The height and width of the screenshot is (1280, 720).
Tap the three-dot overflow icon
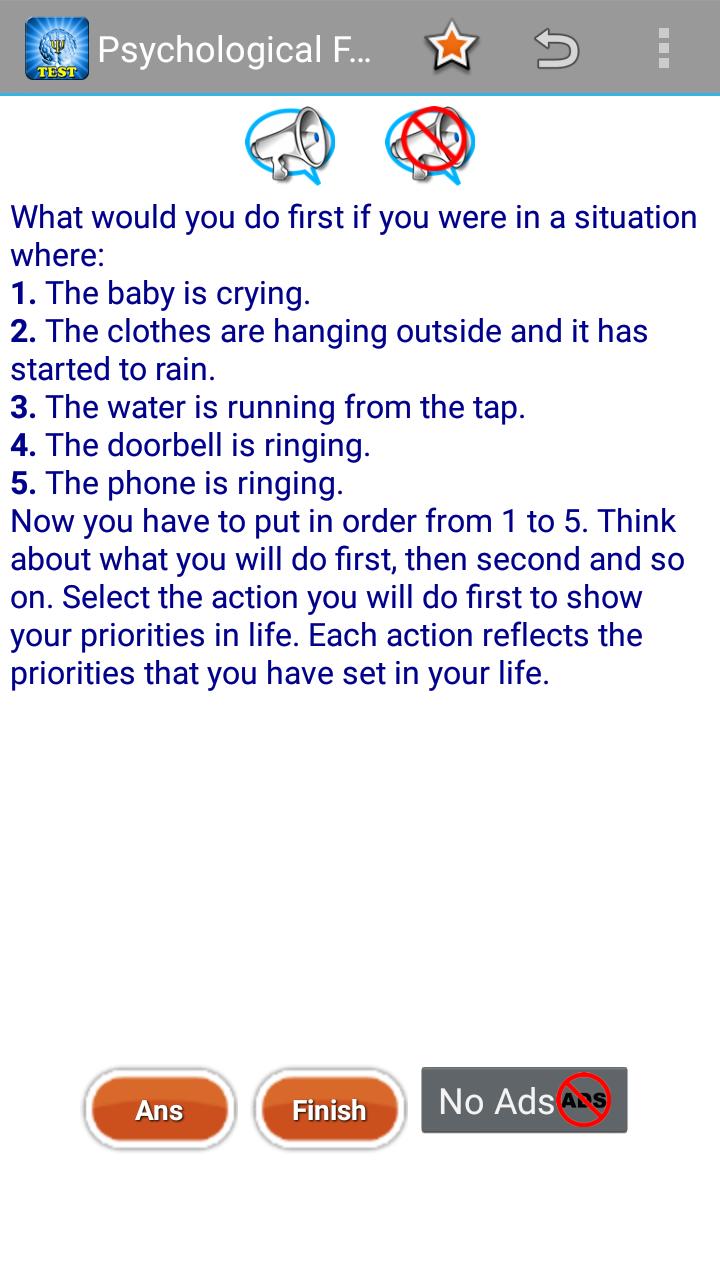pos(662,47)
